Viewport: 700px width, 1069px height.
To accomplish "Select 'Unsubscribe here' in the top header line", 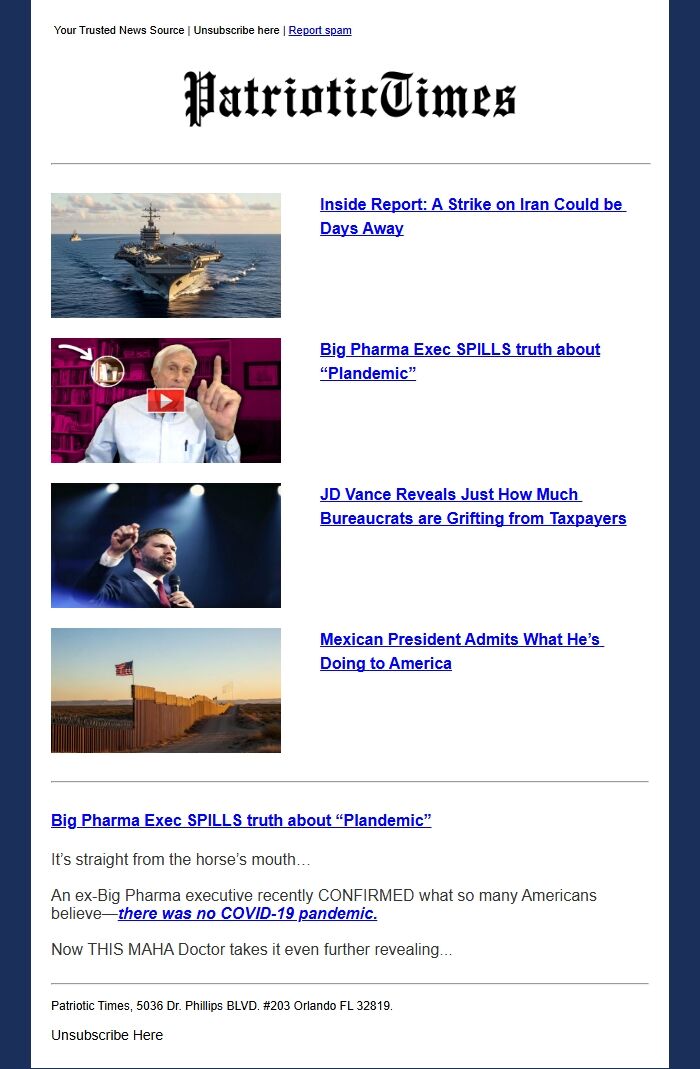I will tap(237, 30).
